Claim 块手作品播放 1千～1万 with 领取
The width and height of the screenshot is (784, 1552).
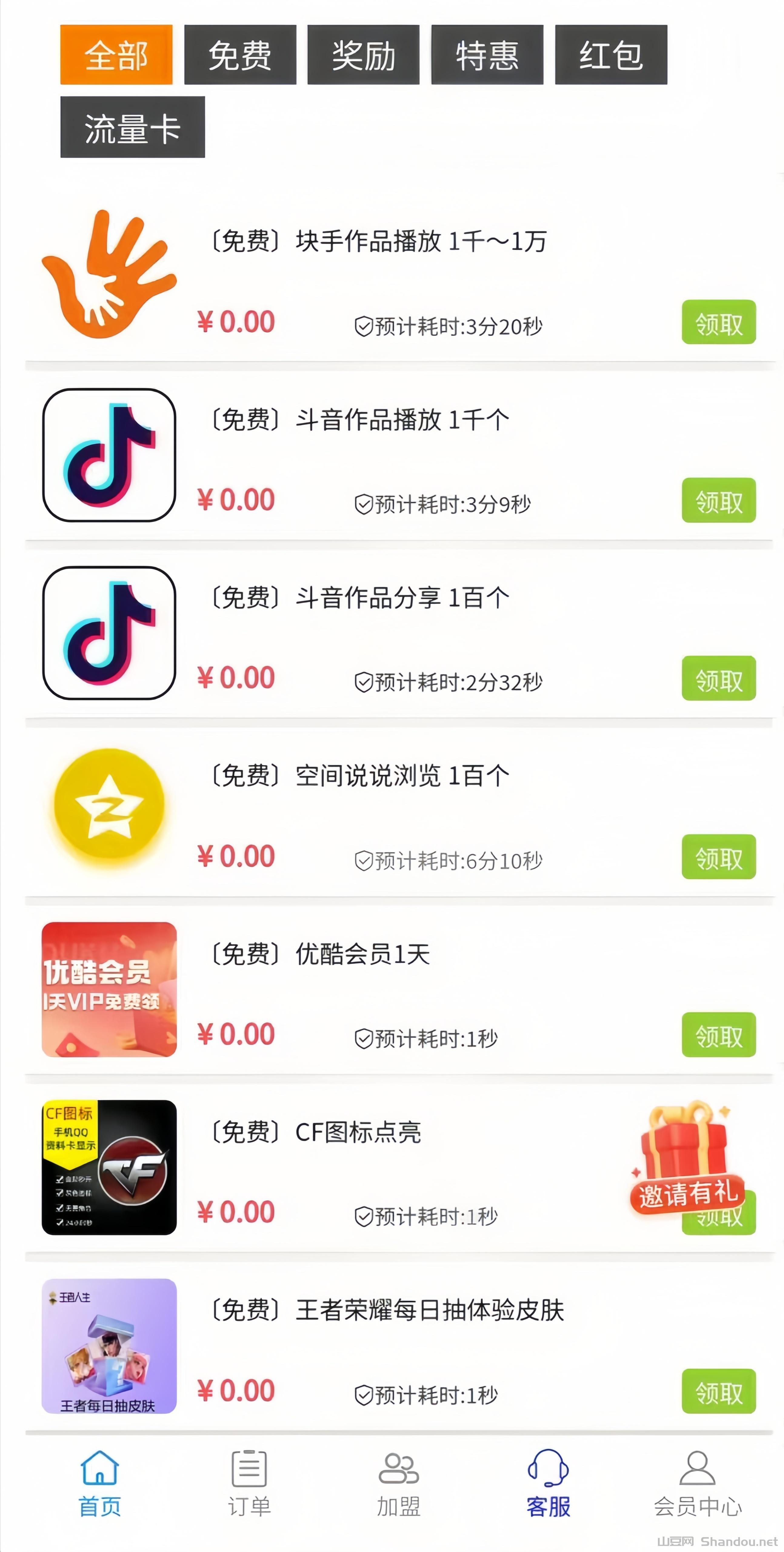pos(718,322)
